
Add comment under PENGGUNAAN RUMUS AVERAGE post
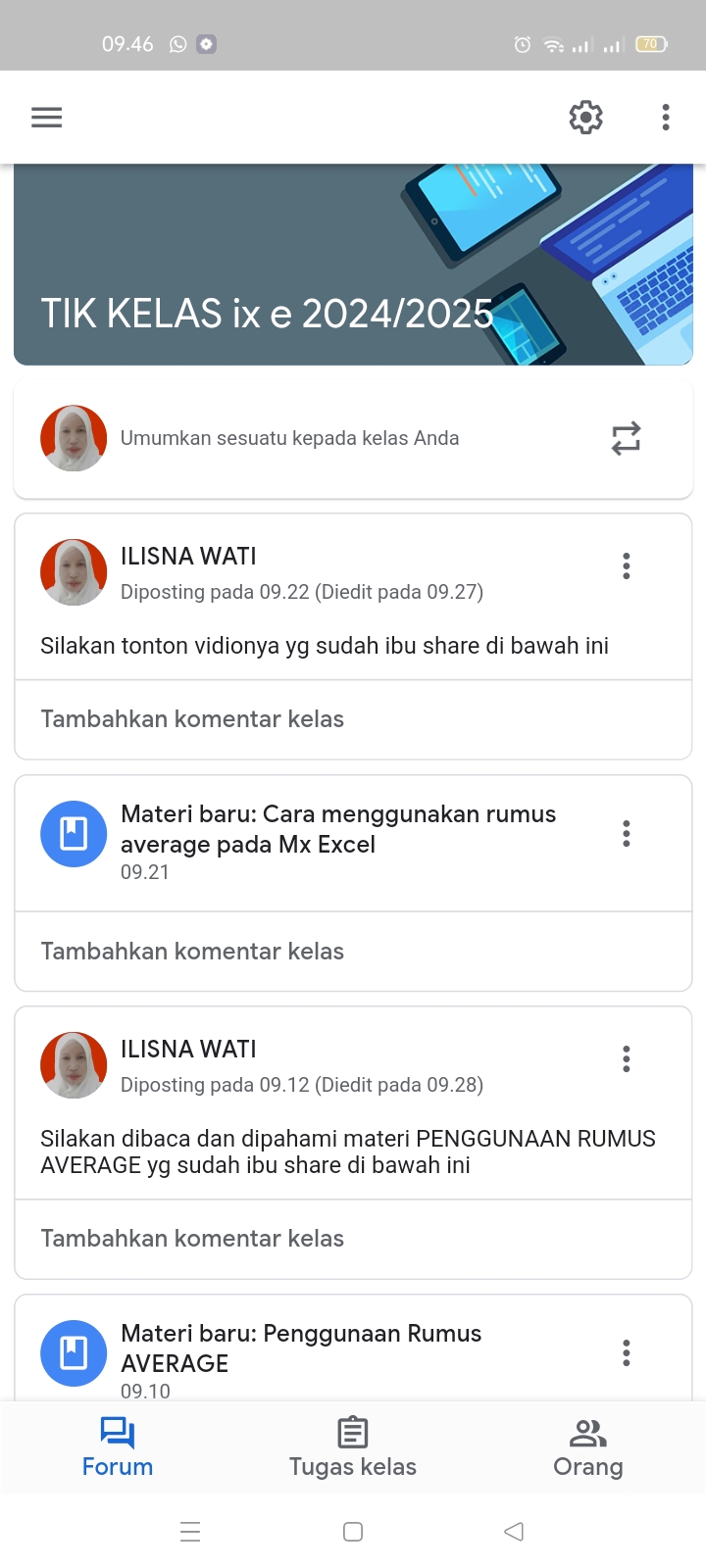(192, 1239)
